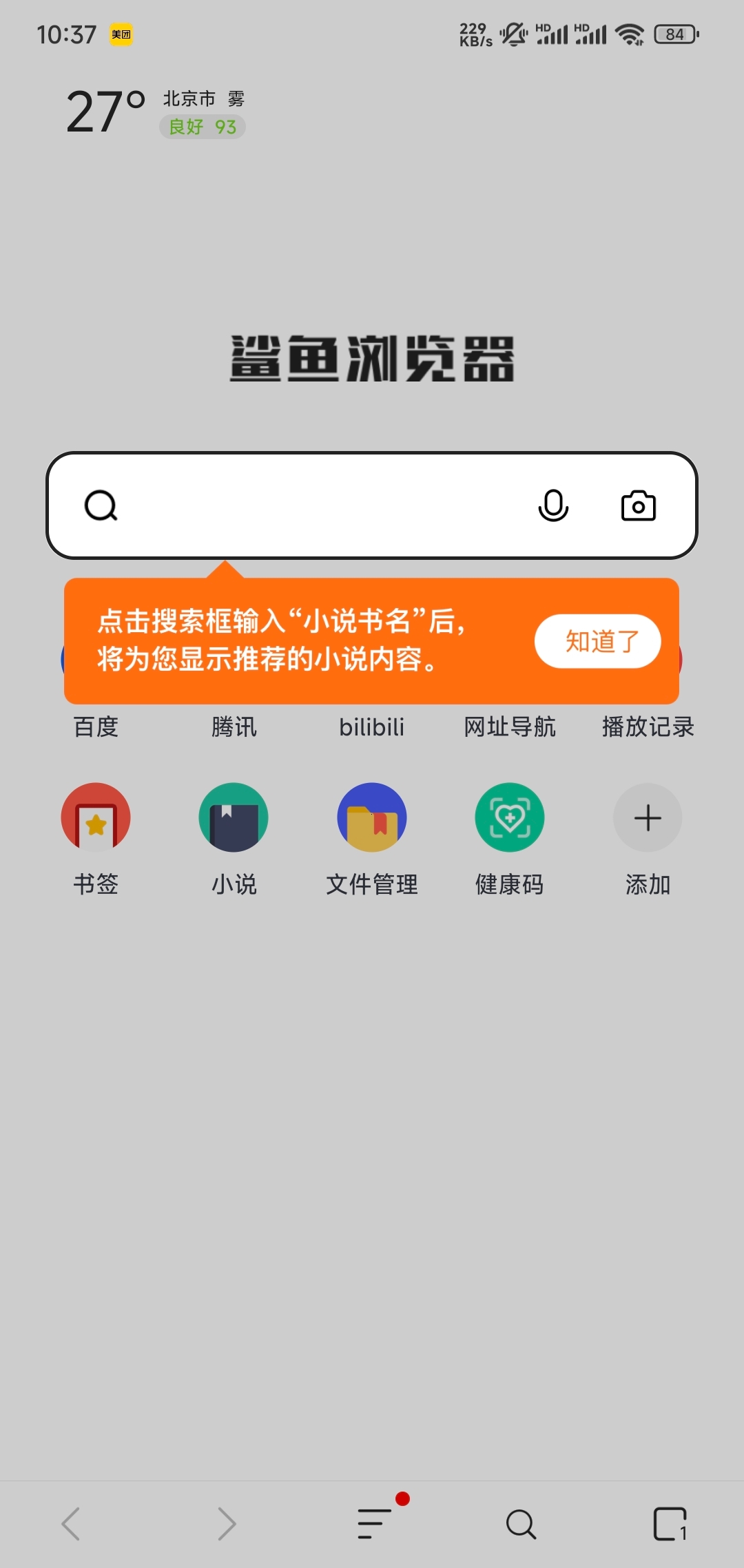The width and height of the screenshot is (744, 1568).
Task: Start voice search with the microphone icon
Action: pyautogui.click(x=552, y=506)
